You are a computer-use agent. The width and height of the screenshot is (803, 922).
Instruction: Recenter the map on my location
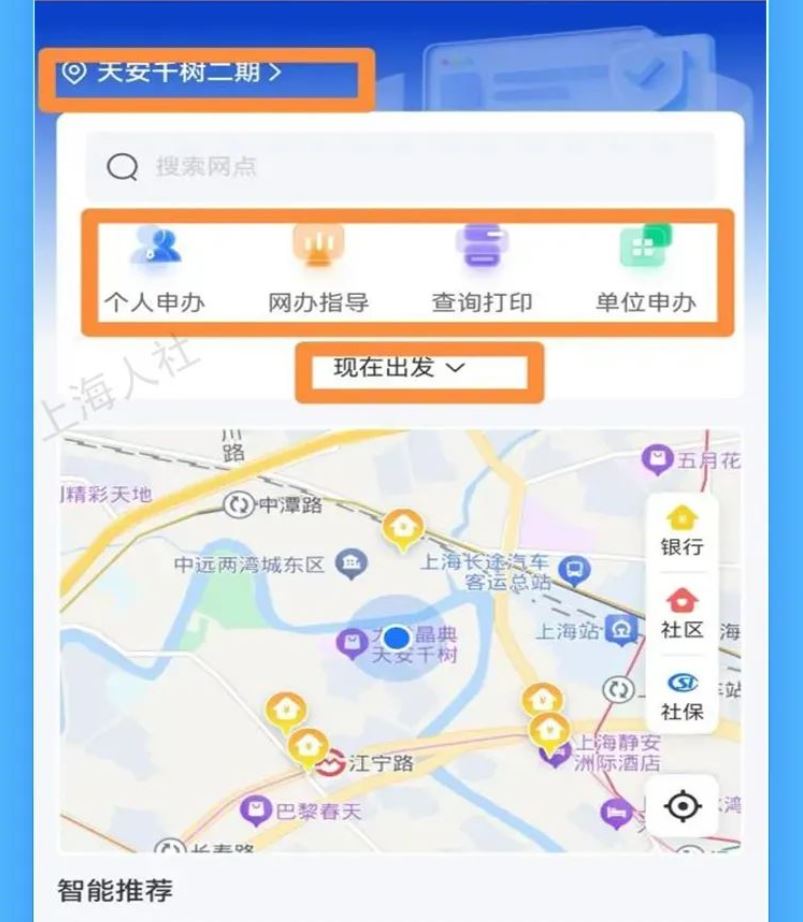[x=682, y=805]
